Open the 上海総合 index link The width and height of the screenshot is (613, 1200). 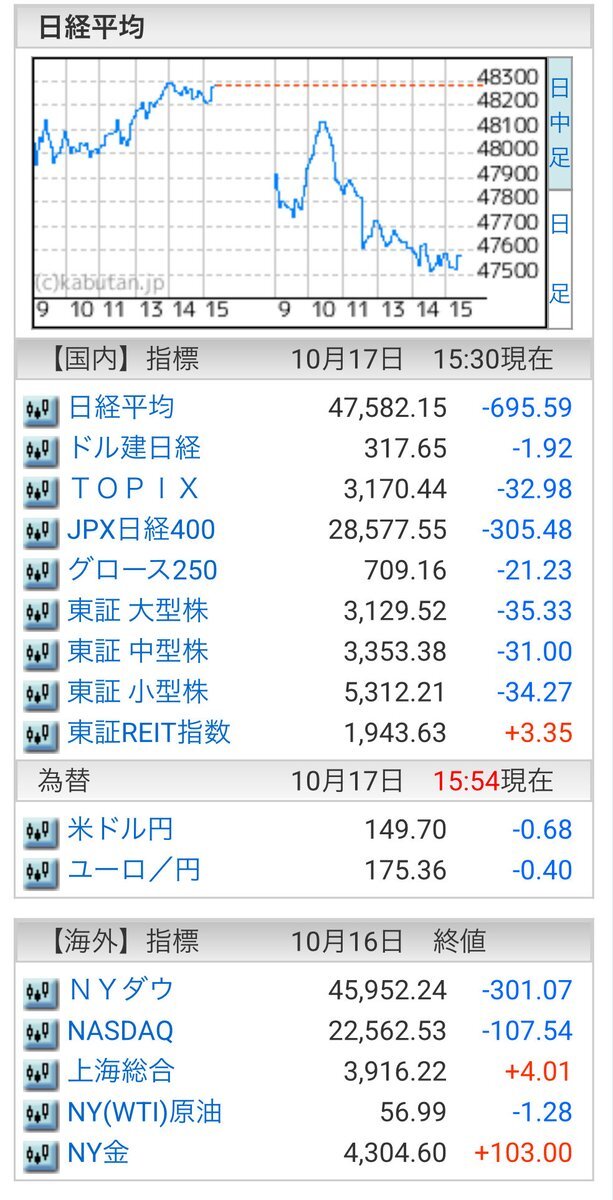click(121, 1072)
